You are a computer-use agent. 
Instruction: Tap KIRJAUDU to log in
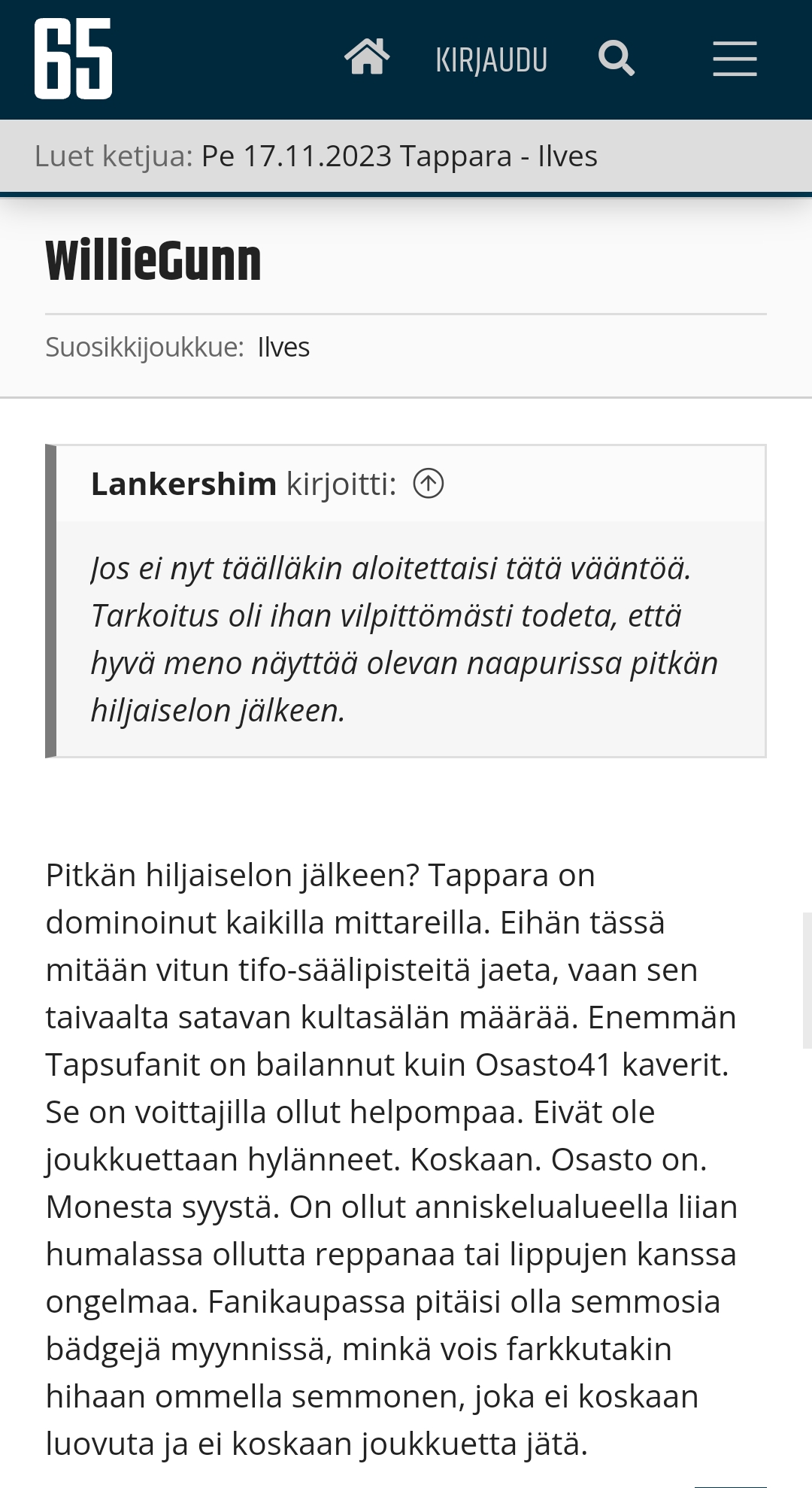491,60
